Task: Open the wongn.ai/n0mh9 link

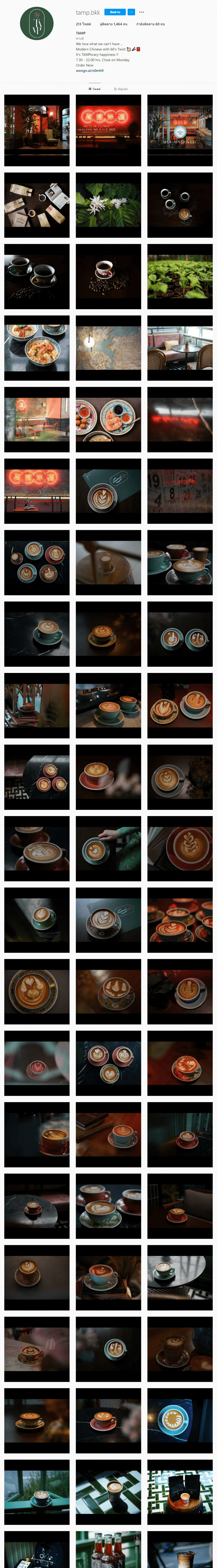Action: (90, 71)
